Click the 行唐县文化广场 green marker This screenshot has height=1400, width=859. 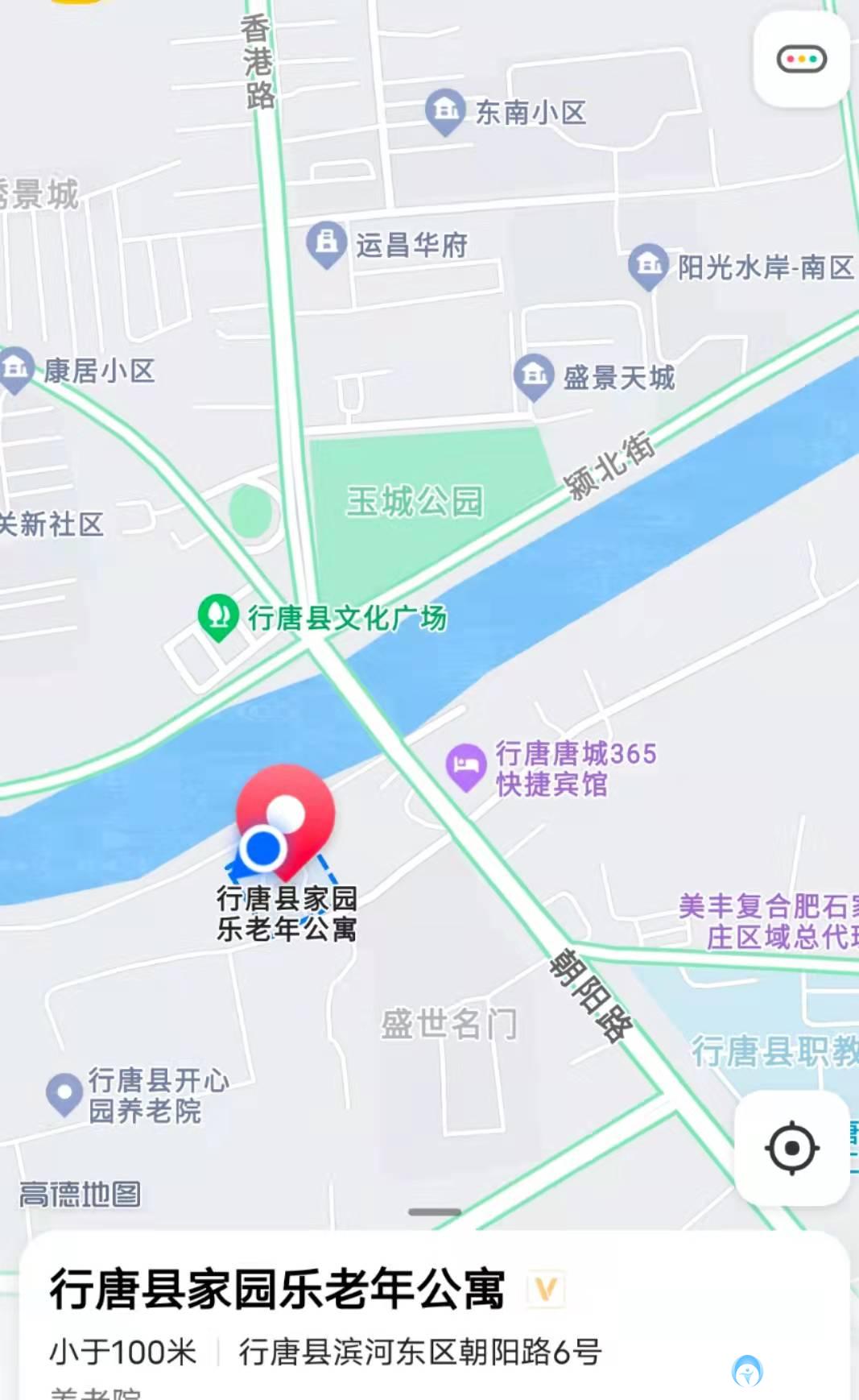[x=216, y=616]
